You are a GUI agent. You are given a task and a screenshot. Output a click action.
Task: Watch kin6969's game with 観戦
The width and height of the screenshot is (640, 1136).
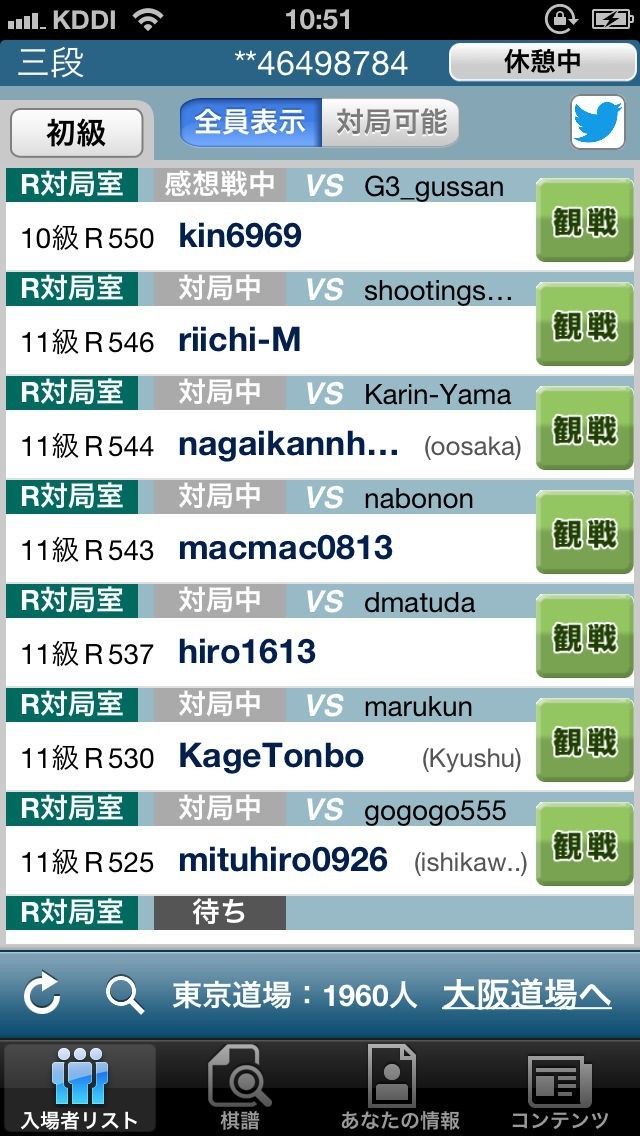pyautogui.click(x=585, y=221)
